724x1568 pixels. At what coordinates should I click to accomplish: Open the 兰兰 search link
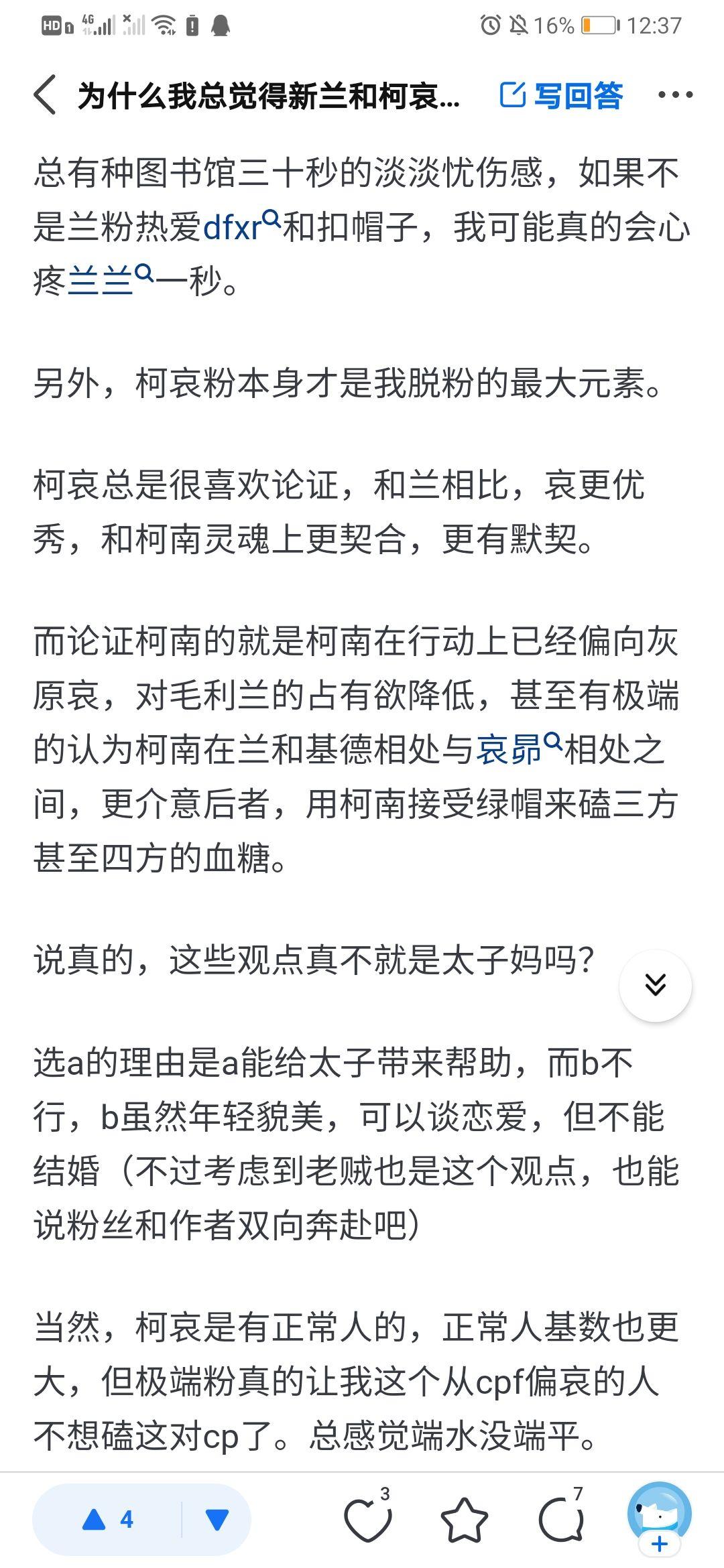pos(111,279)
